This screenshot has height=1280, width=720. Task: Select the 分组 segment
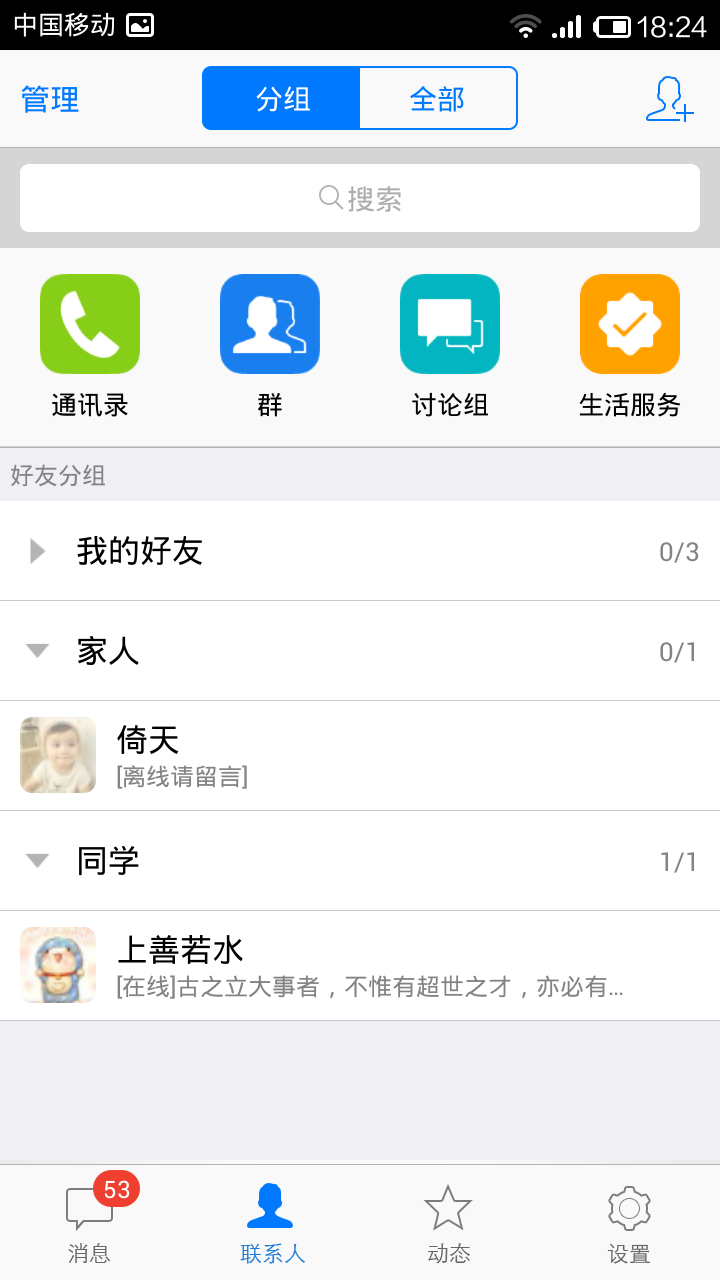(x=282, y=99)
